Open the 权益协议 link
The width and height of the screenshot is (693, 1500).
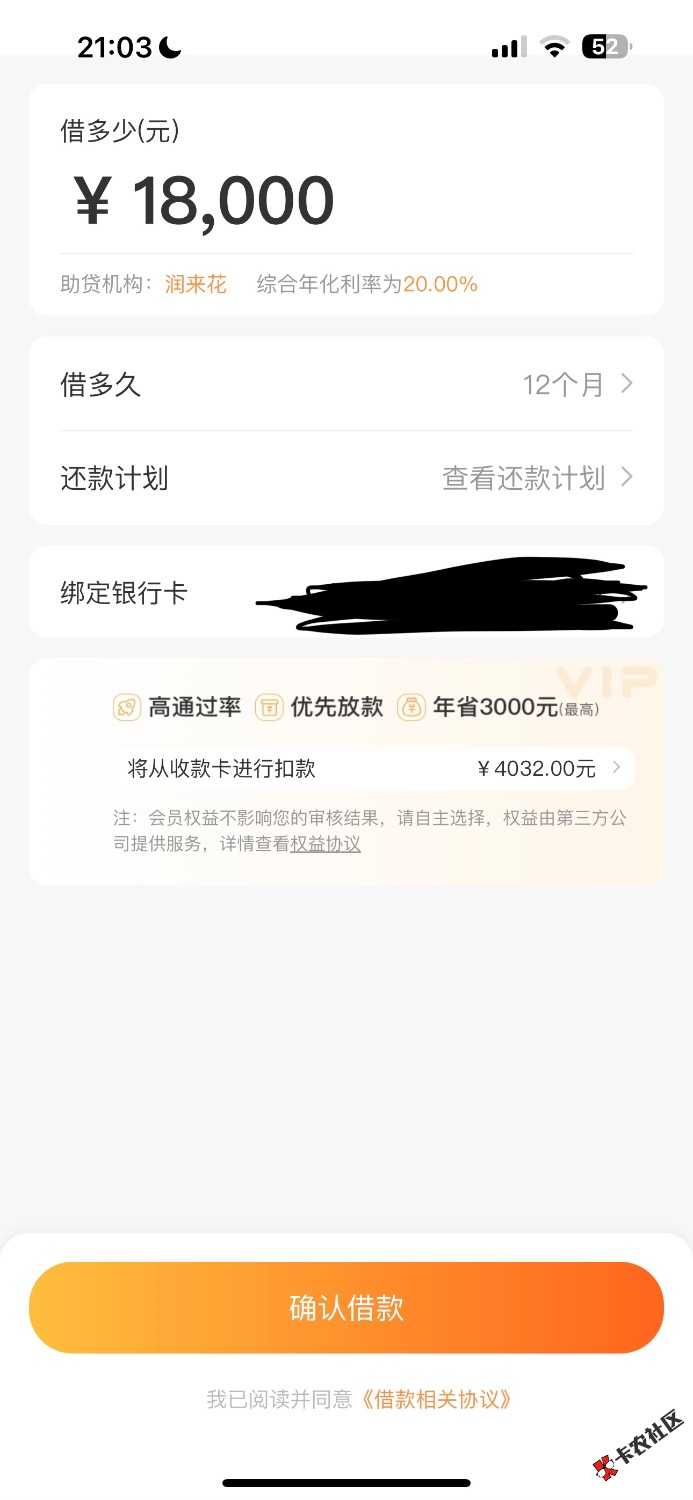click(325, 844)
